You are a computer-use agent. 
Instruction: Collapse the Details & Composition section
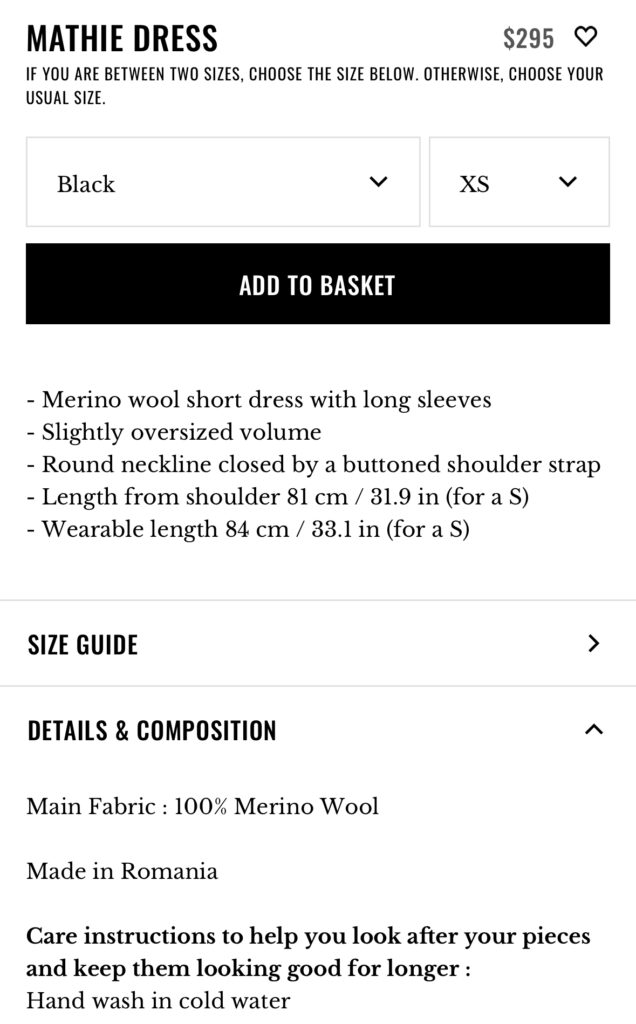[x=593, y=730]
